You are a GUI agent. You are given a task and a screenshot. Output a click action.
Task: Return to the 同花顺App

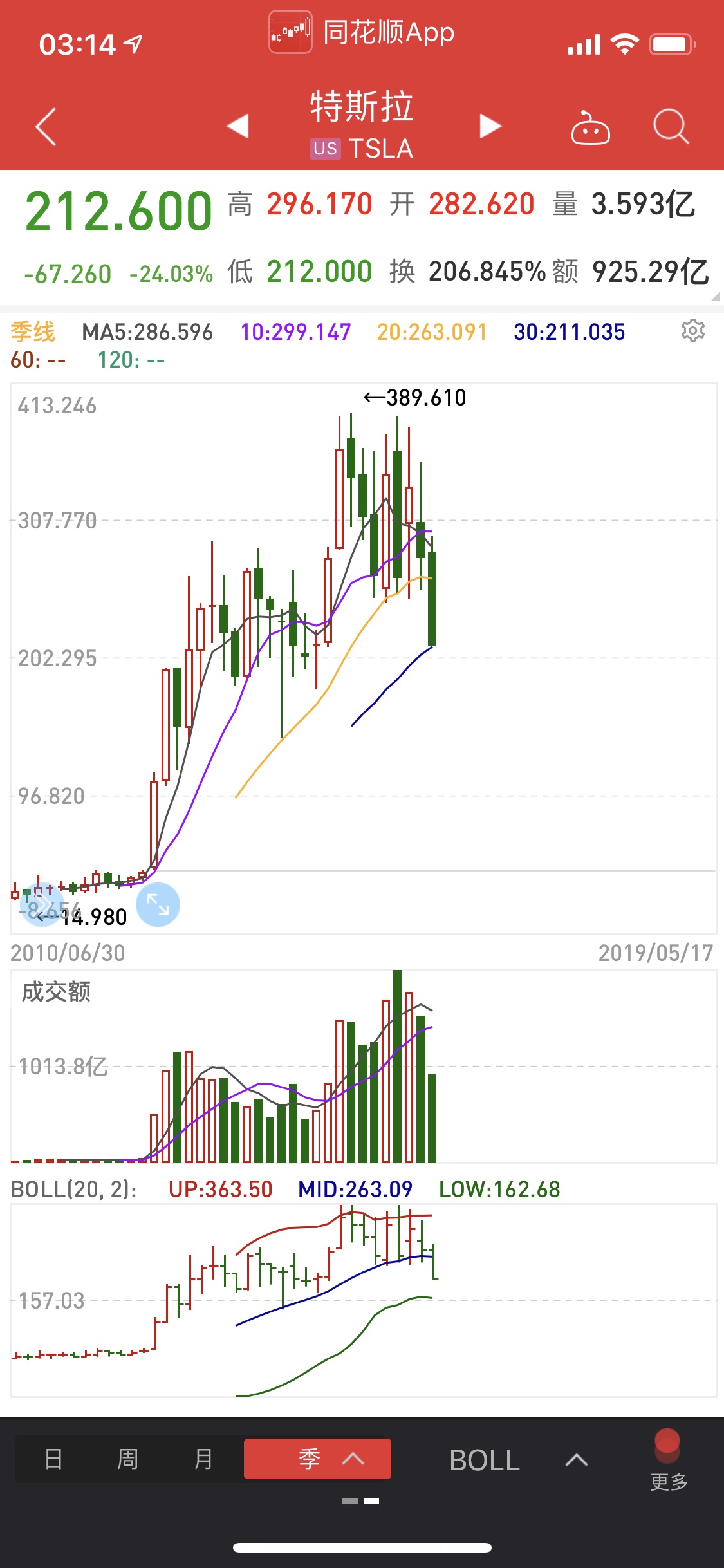click(x=362, y=32)
